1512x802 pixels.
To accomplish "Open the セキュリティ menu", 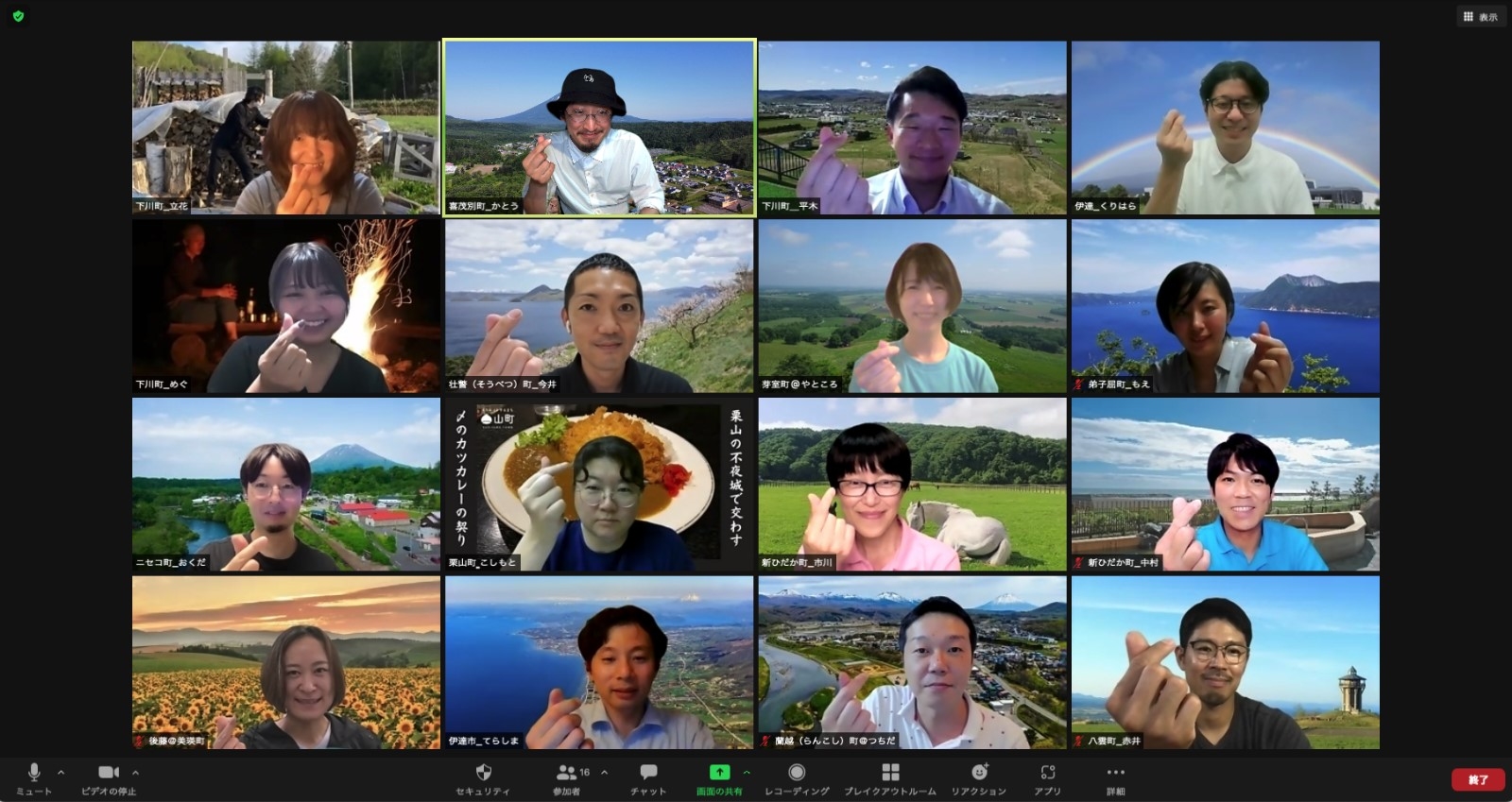I will point(483,778).
